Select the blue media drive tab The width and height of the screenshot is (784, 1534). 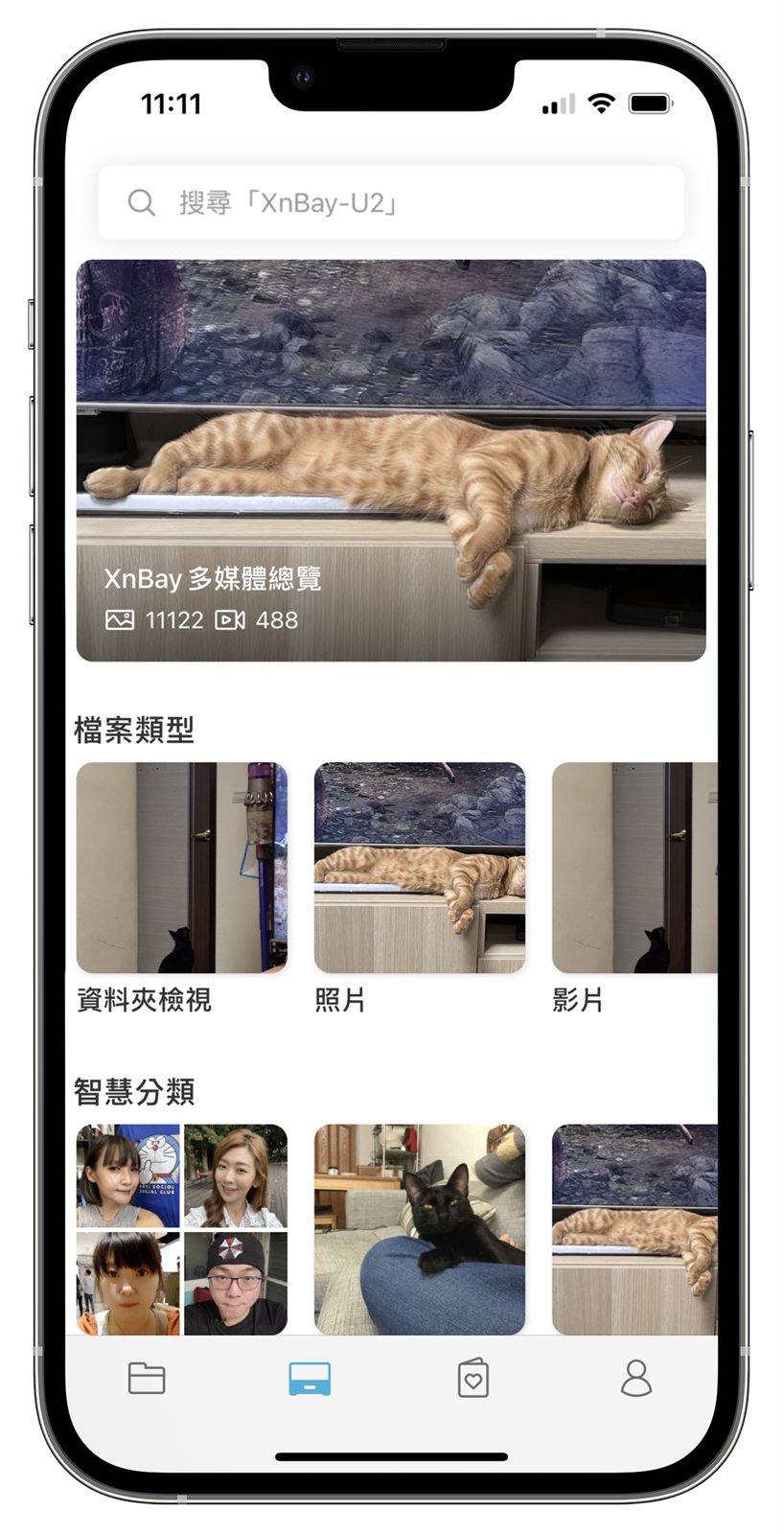(310, 1379)
